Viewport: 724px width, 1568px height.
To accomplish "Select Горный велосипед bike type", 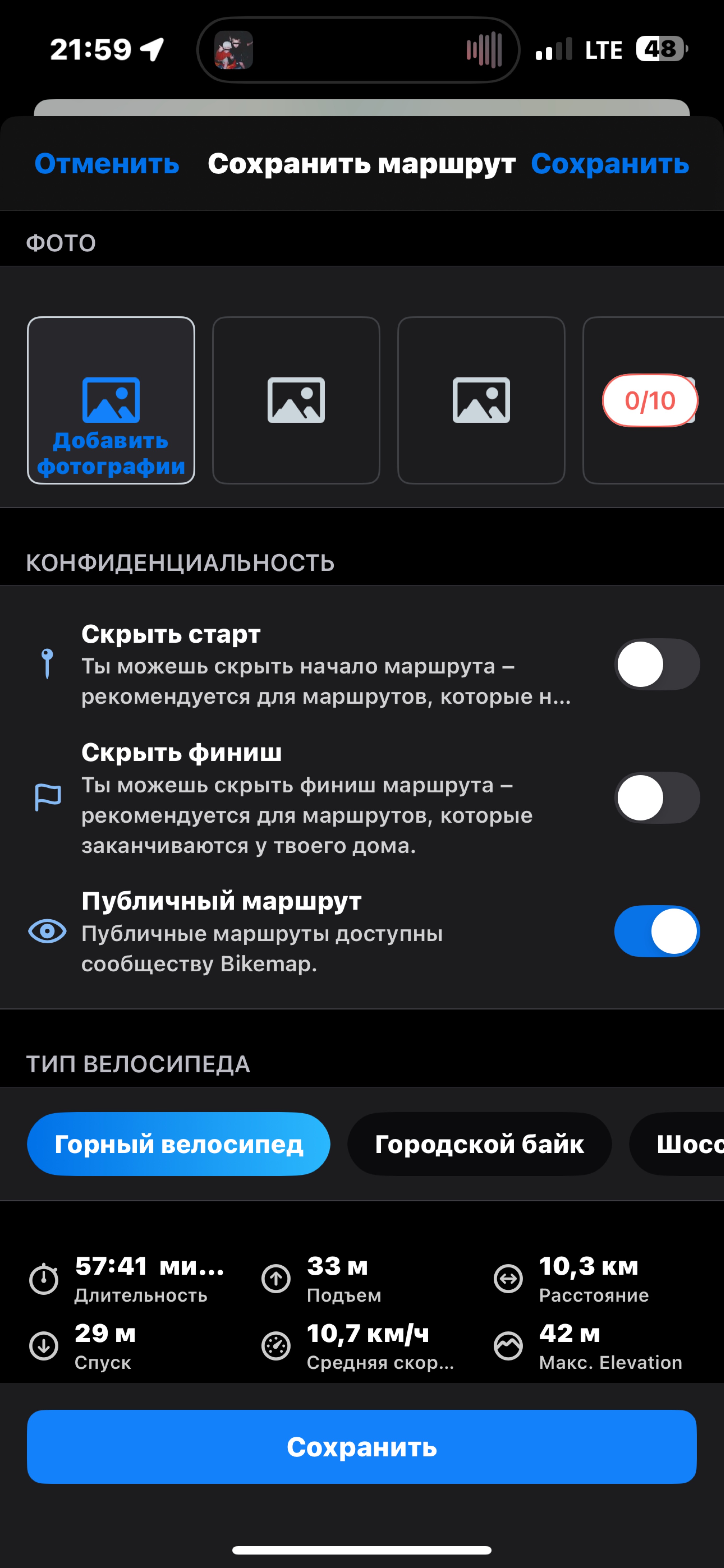I will tap(178, 1144).
